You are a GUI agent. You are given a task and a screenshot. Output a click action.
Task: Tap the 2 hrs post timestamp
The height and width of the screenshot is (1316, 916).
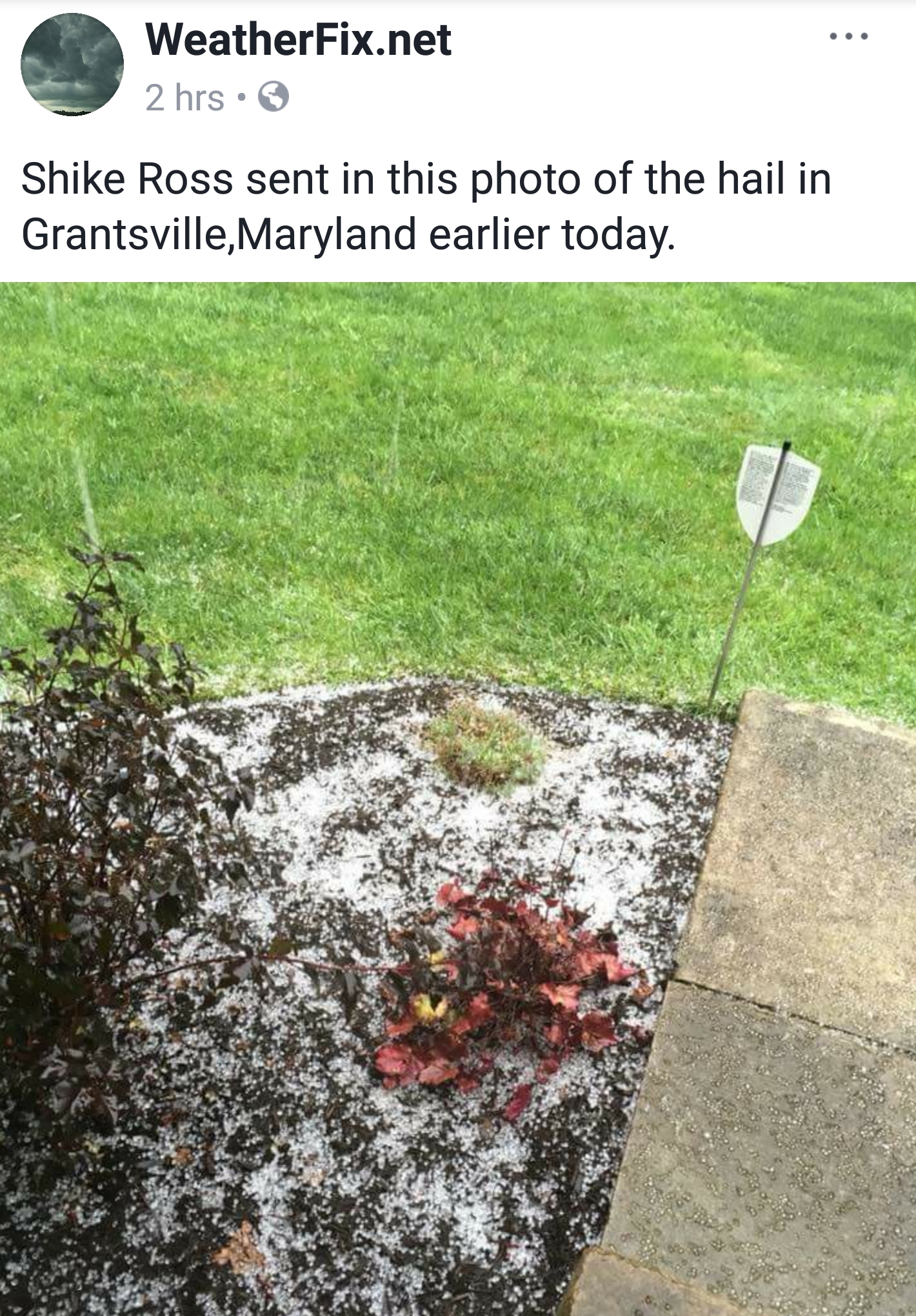(184, 98)
